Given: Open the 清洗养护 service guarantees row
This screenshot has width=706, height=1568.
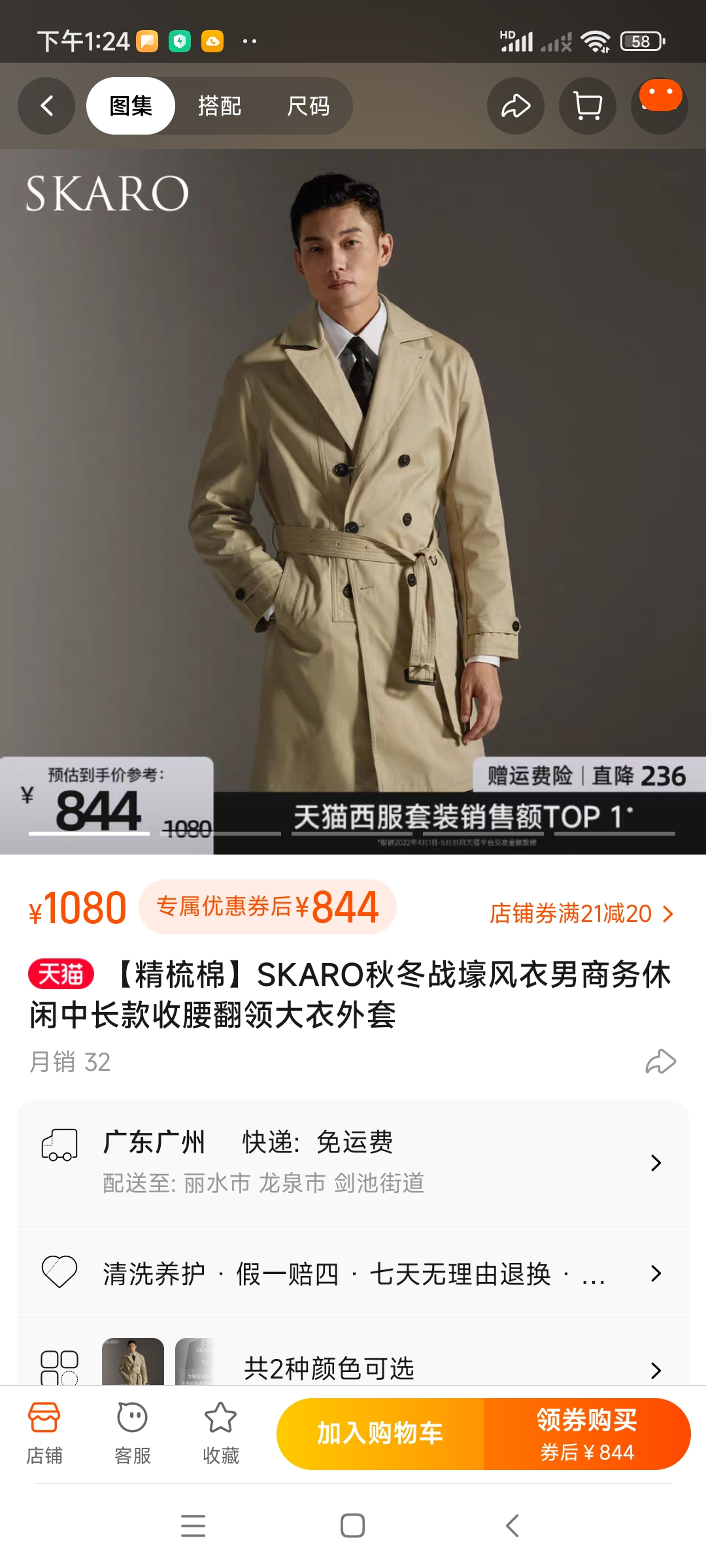Looking at the screenshot, I should coord(353,1273).
